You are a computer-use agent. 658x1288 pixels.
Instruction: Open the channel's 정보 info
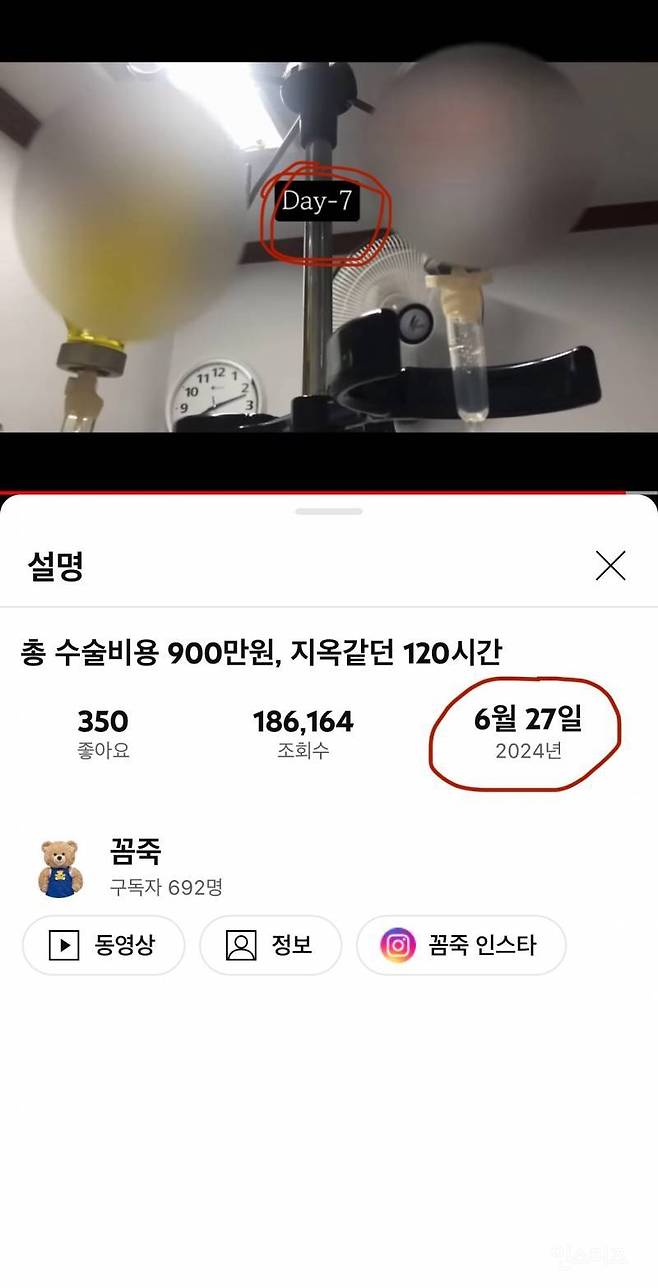click(271, 945)
